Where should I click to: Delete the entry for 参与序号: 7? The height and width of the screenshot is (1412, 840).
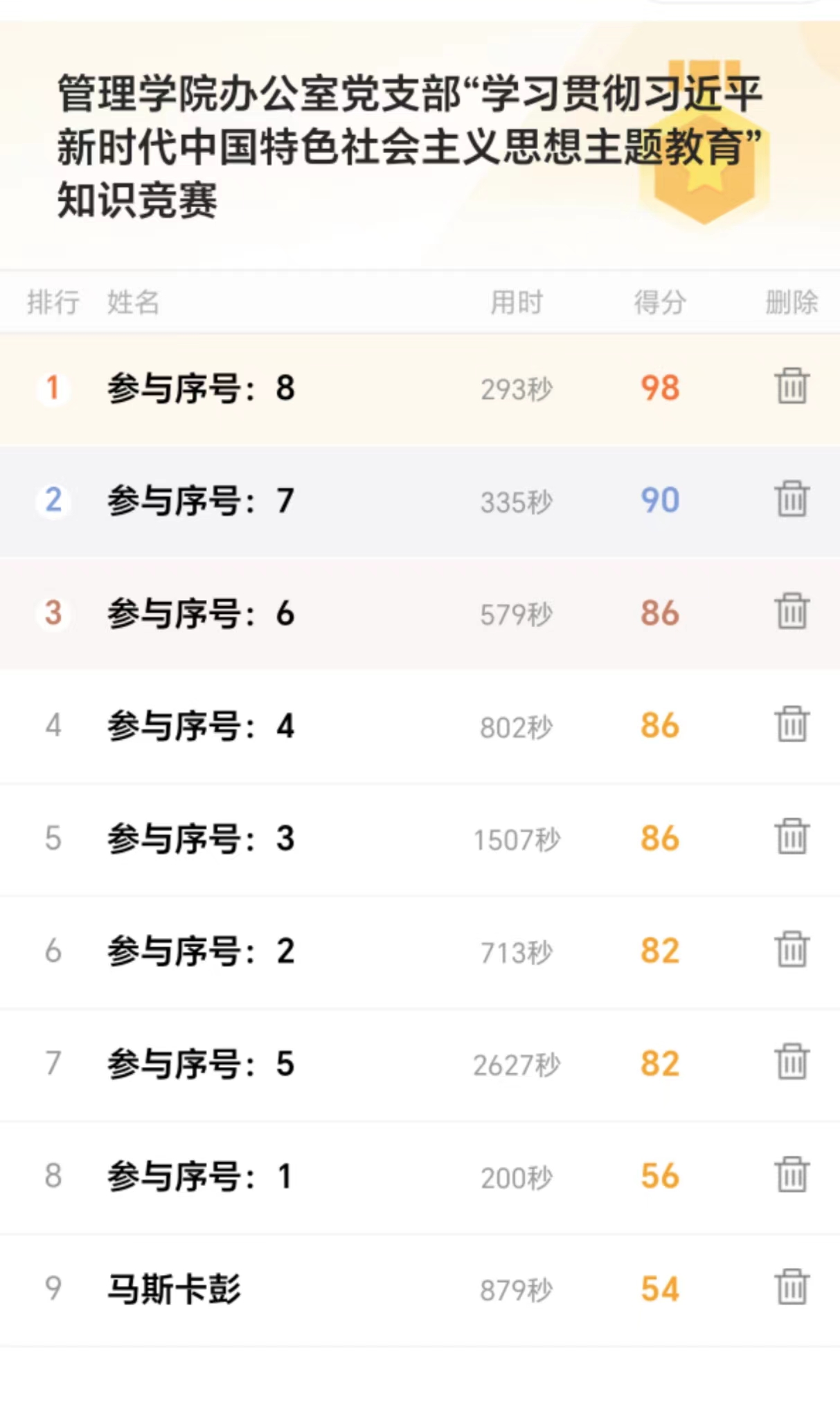click(792, 499)
